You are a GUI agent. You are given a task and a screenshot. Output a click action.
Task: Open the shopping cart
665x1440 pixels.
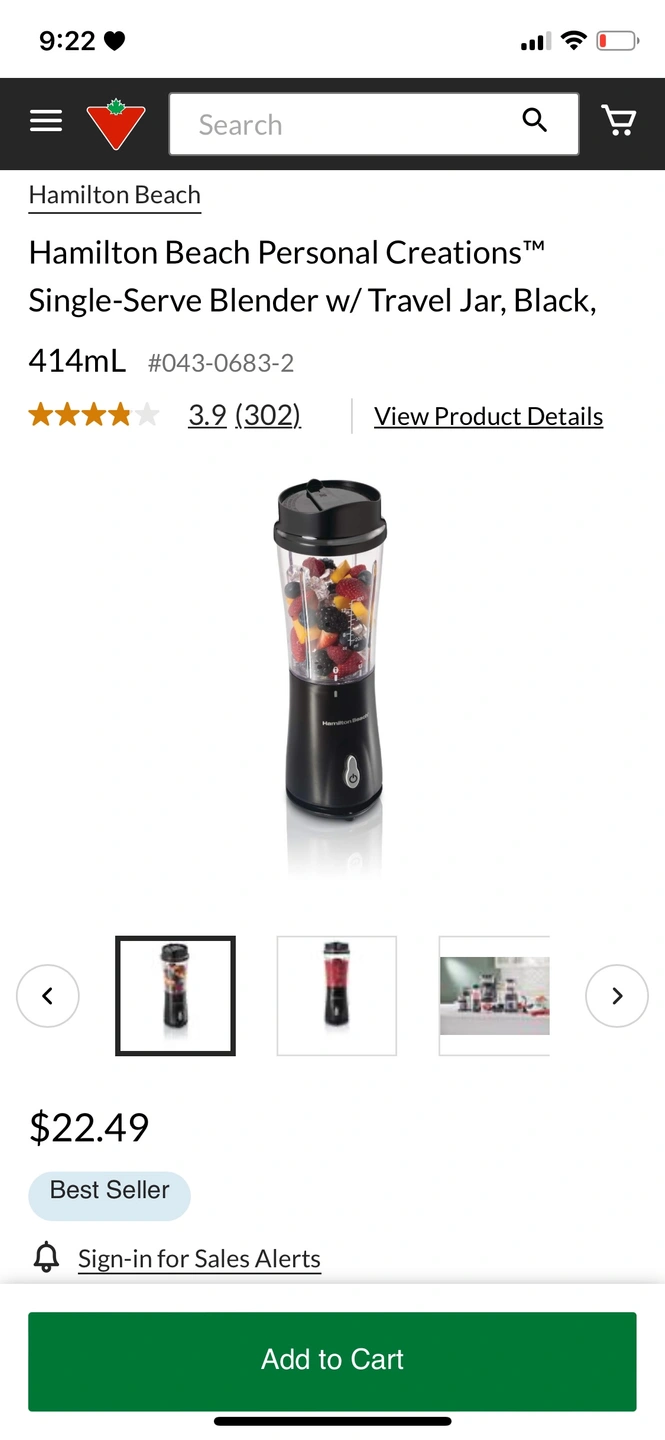[x=619, y=121]
